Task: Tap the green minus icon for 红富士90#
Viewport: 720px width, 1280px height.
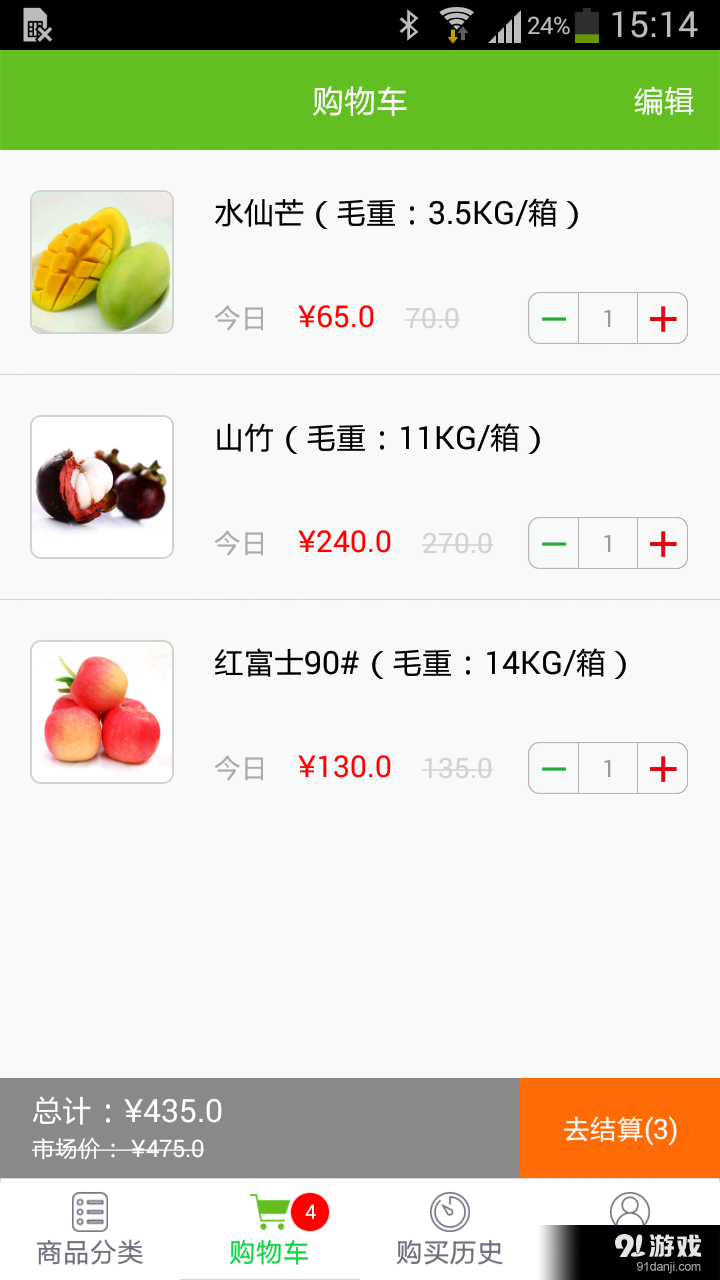Action: (553, 768)
